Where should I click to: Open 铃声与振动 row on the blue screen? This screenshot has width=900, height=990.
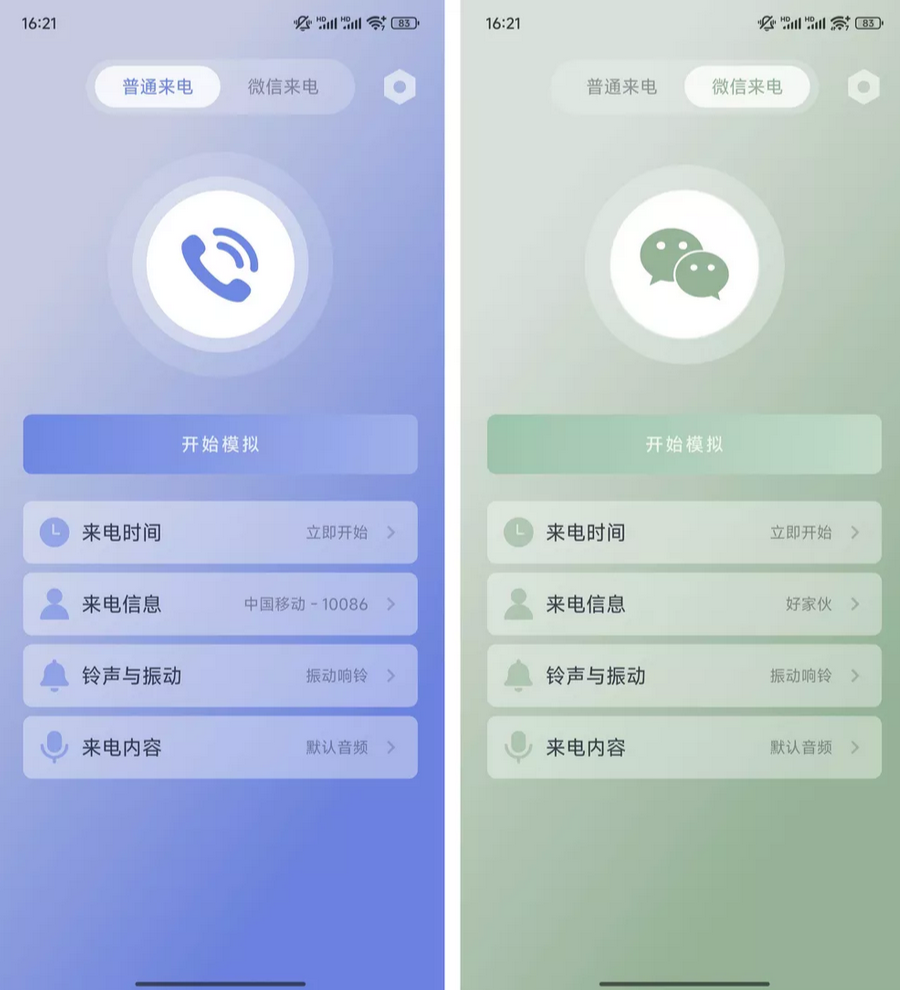220,676
